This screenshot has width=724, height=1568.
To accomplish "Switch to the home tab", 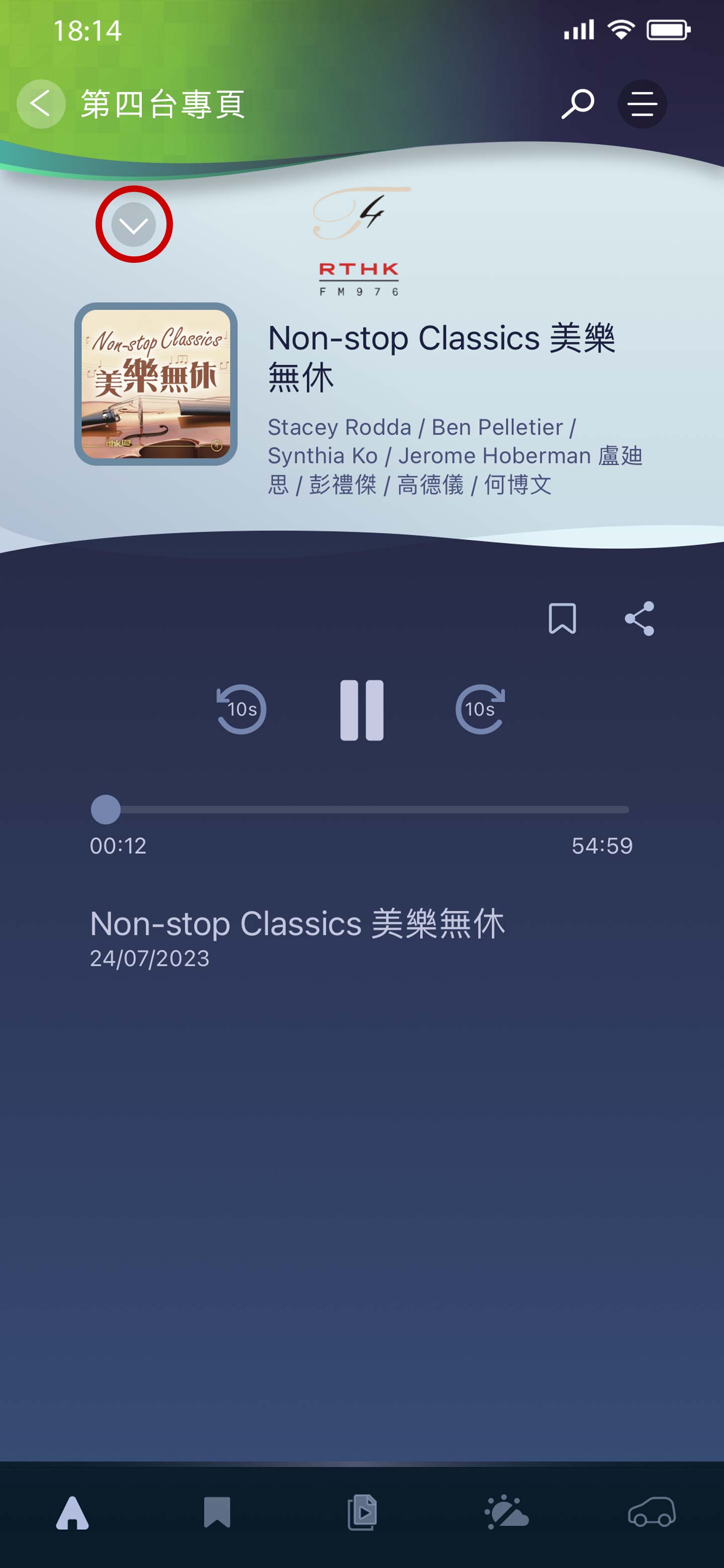I will (x=72, y=1513).
